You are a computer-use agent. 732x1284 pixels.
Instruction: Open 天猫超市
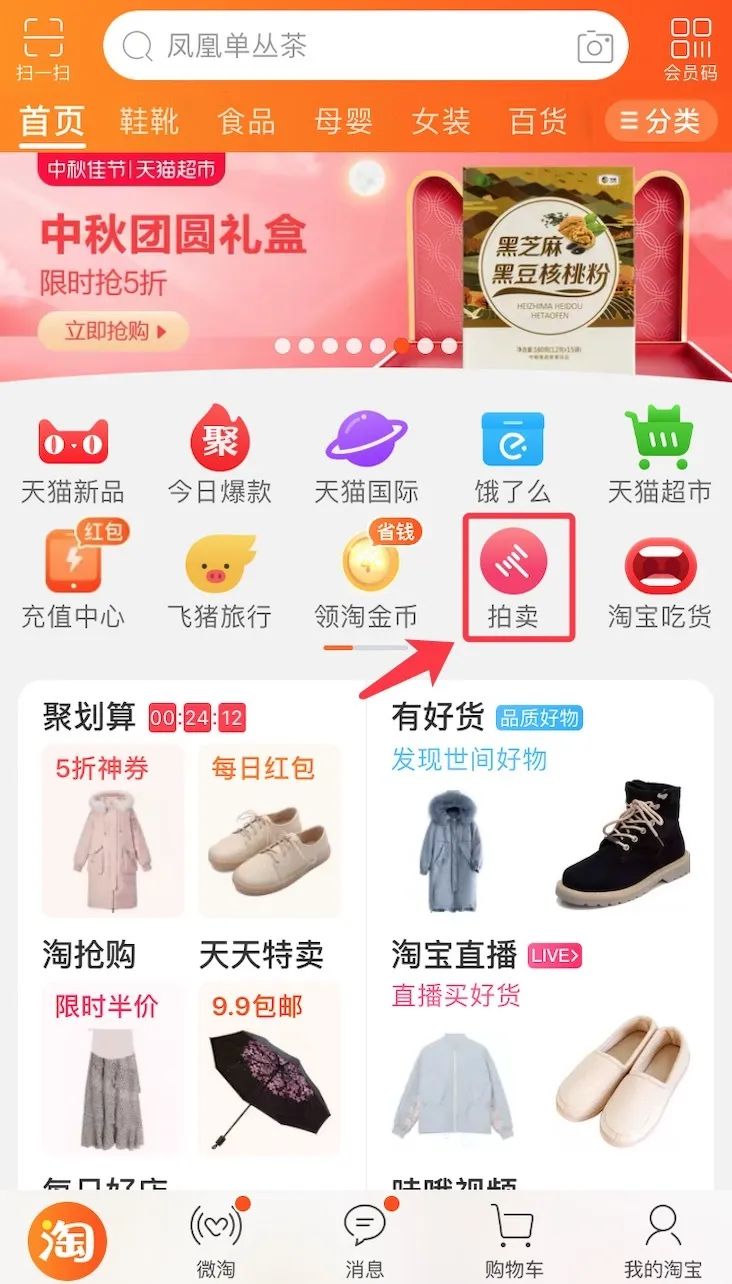[659, 456]
